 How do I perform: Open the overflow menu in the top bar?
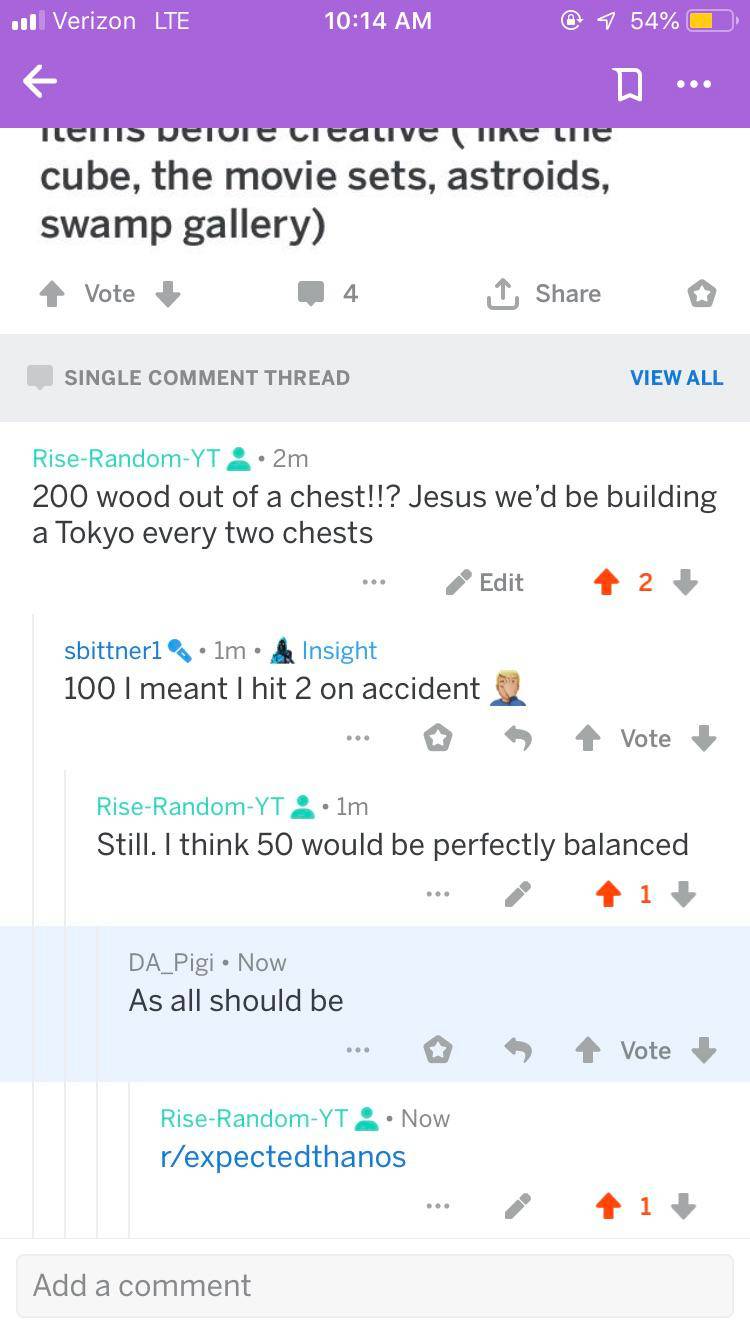point(694,84)
